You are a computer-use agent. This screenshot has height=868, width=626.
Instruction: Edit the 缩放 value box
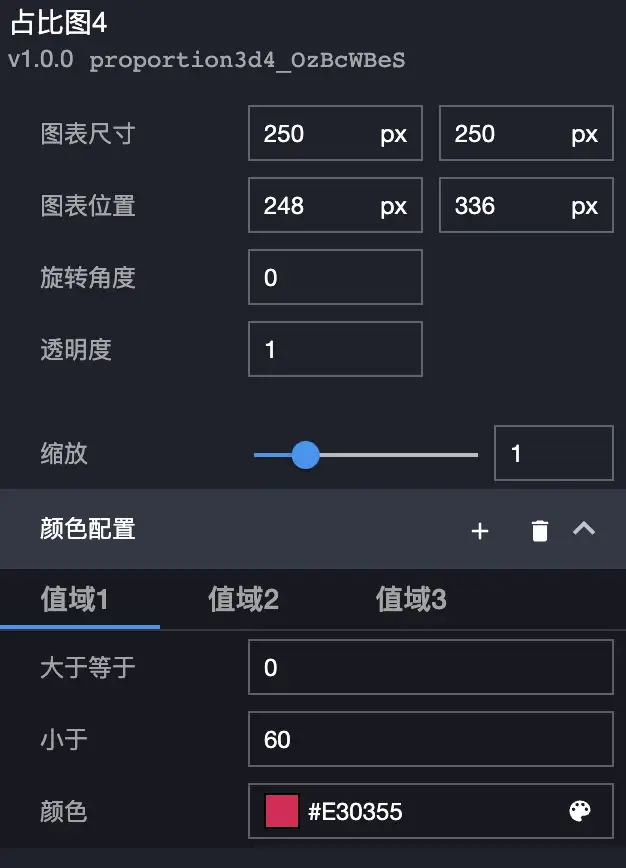(x=552, y=454)
